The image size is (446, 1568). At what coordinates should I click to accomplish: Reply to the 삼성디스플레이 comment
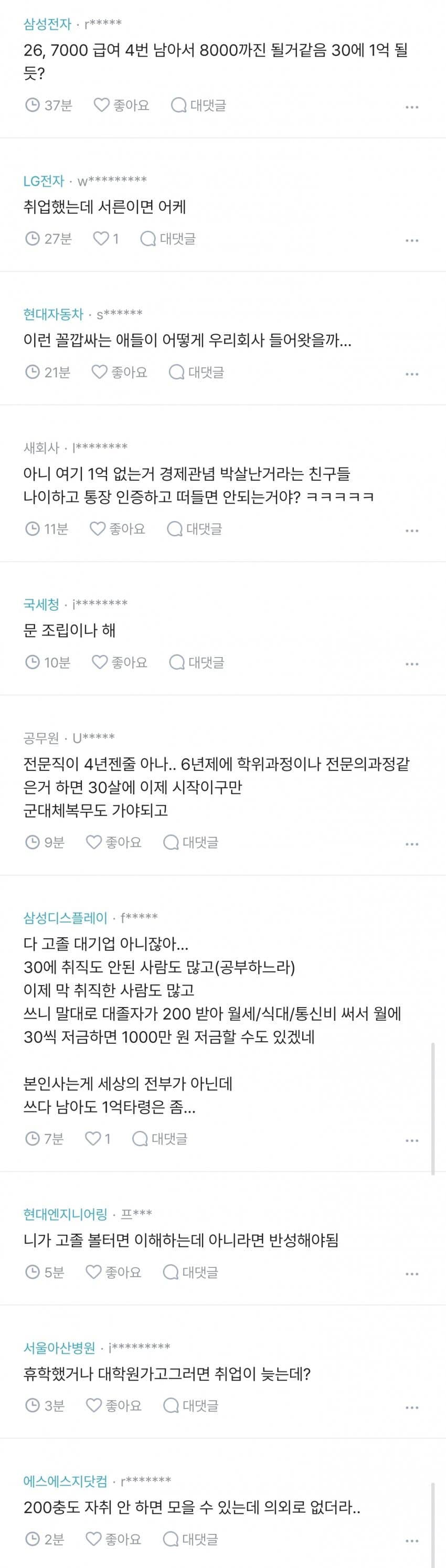(160, 1138)
